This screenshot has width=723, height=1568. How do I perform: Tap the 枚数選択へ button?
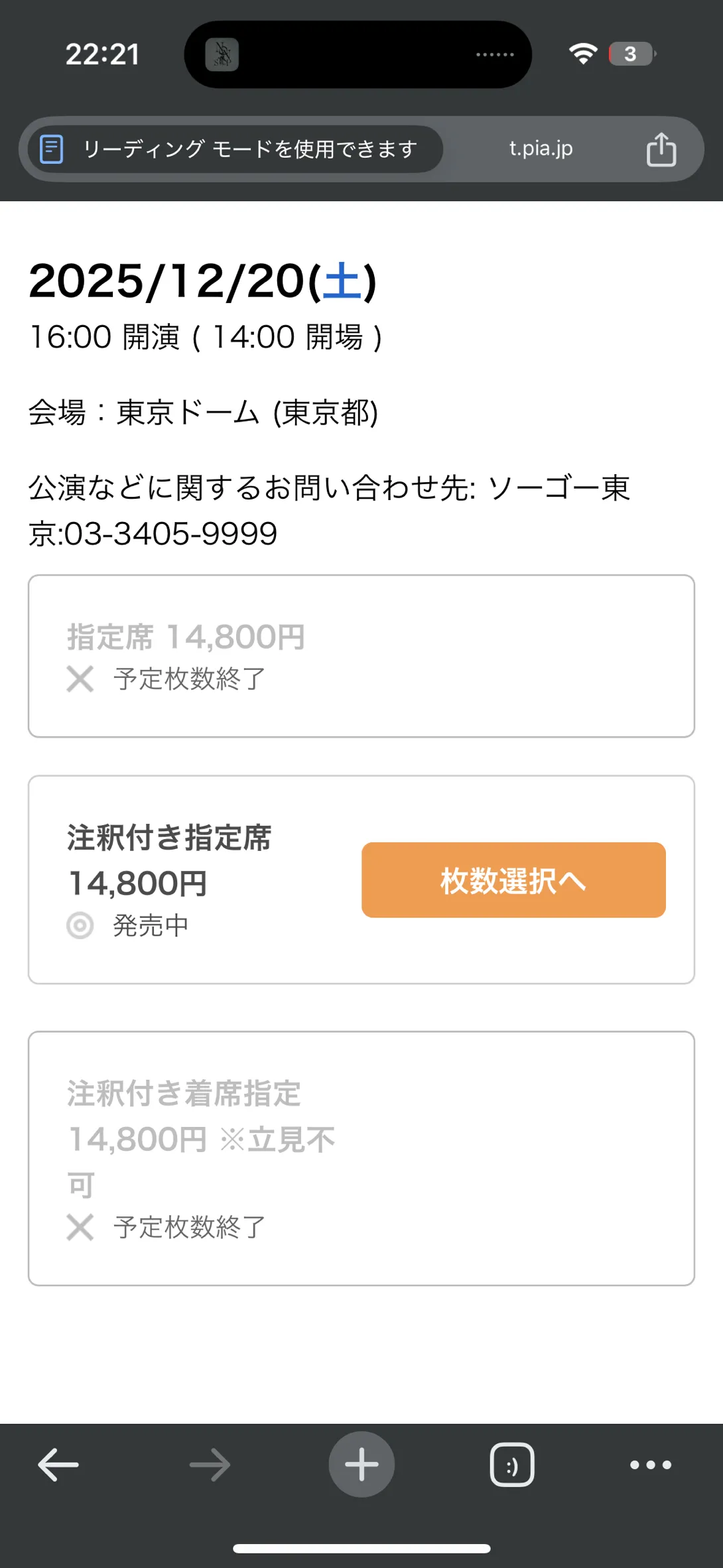513,880
